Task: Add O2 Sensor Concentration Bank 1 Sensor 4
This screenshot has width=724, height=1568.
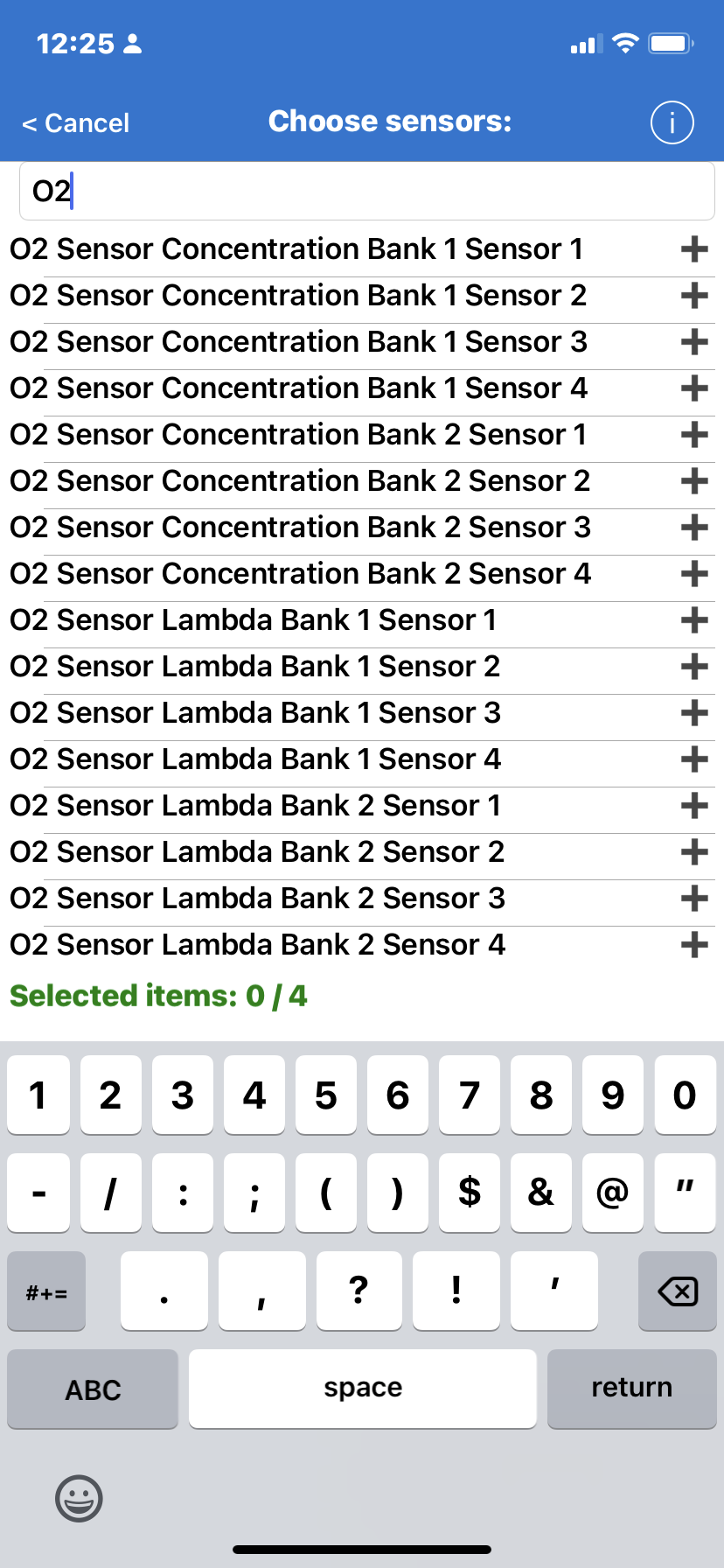Action: pos(694,388)
